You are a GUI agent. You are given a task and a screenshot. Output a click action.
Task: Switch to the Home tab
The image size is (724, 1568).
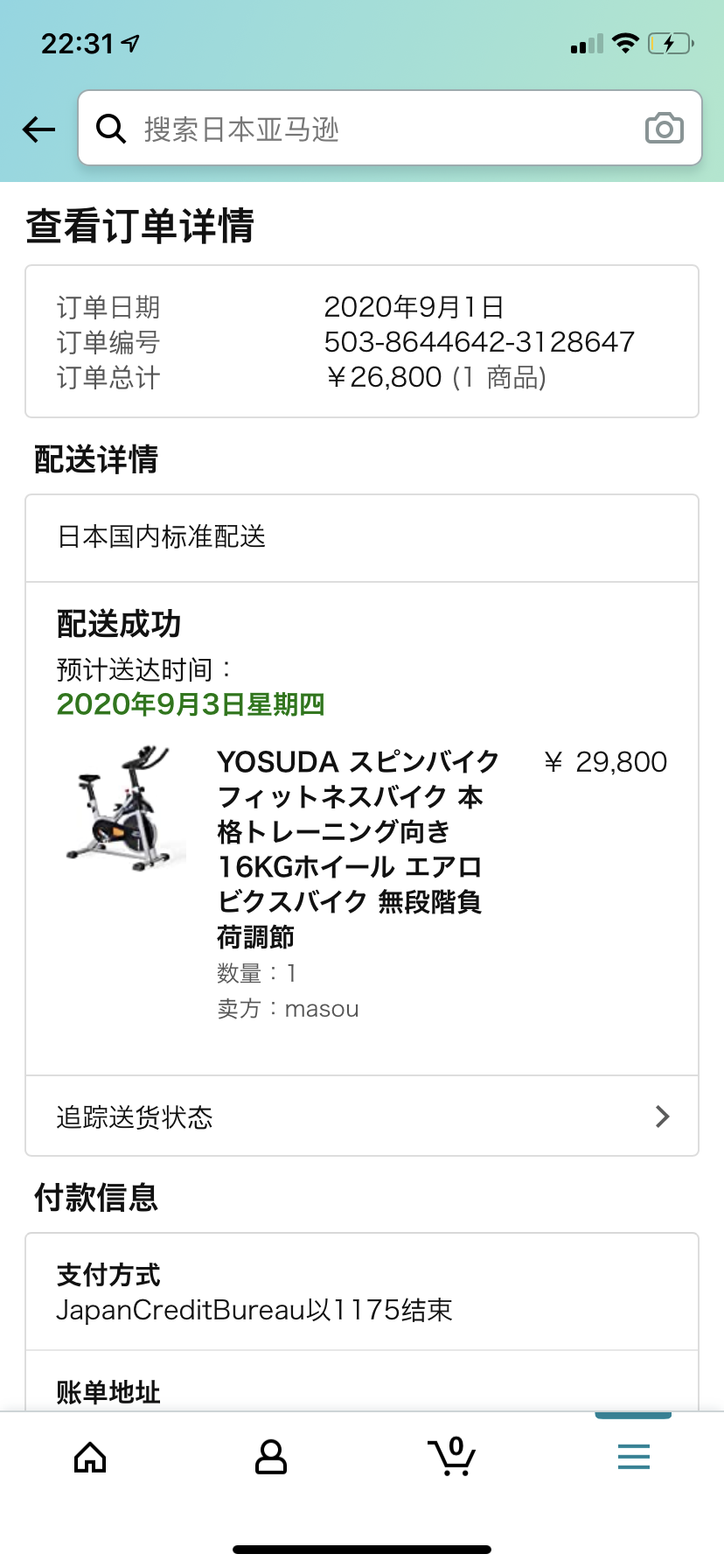[90, 1457]
